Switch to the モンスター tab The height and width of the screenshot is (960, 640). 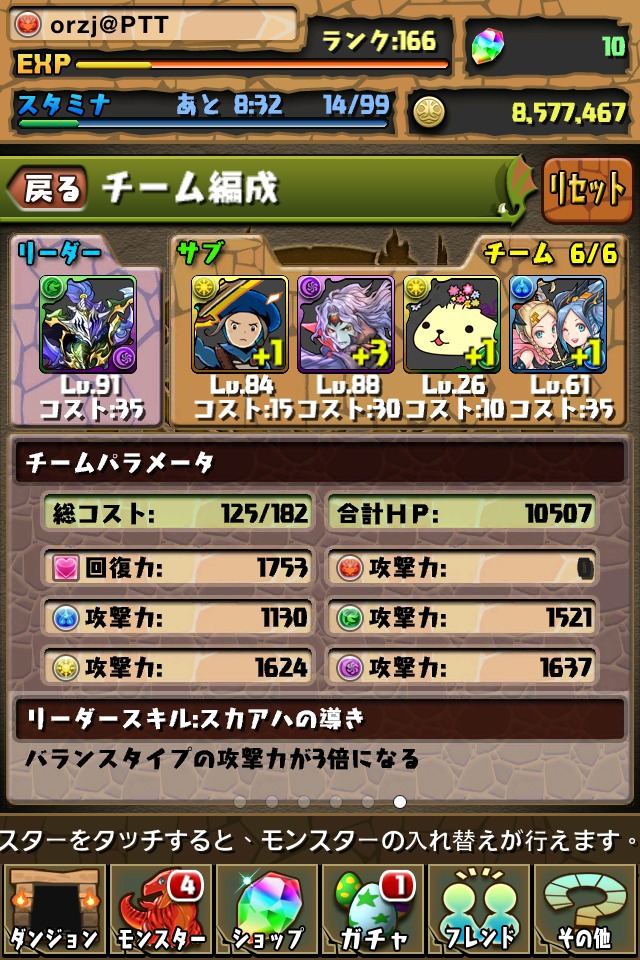pyautogui.click(x=160, y=910)
